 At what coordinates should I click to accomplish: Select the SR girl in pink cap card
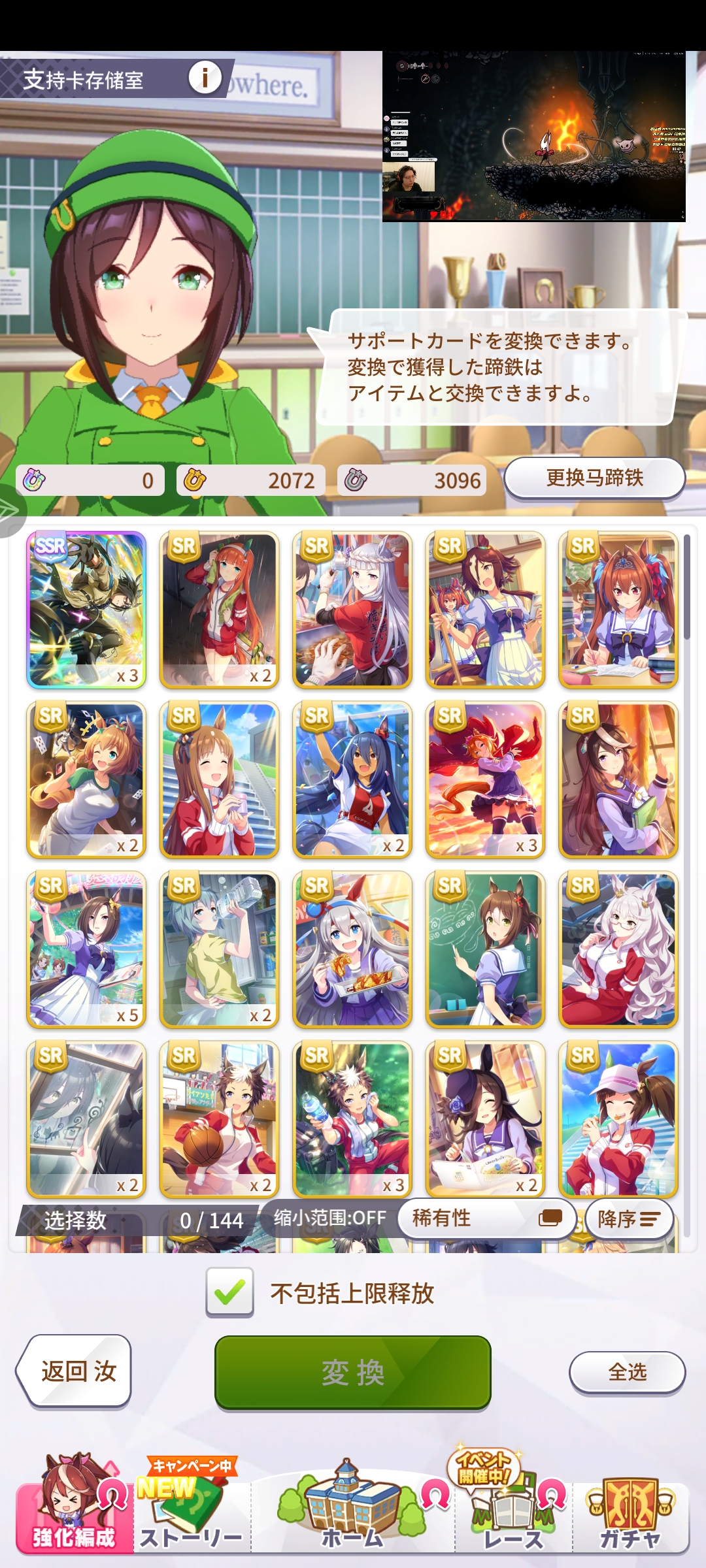(618, 1119)
